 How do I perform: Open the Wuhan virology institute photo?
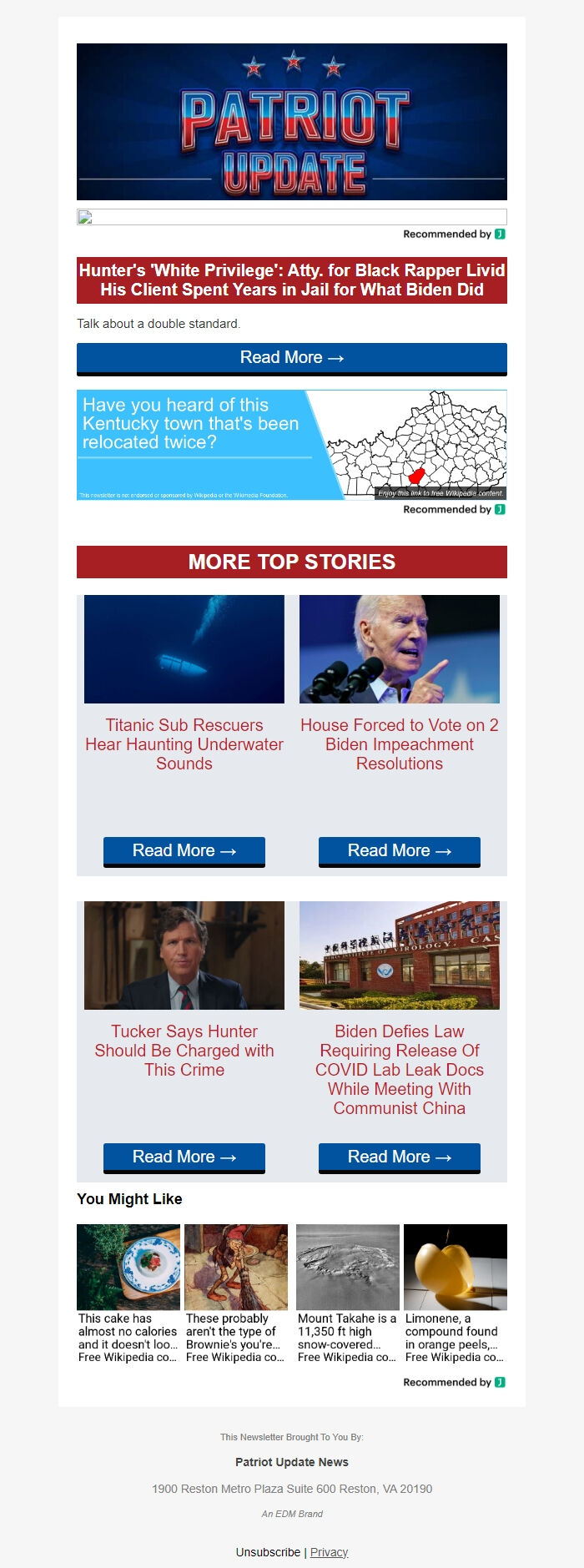[400, 955]
